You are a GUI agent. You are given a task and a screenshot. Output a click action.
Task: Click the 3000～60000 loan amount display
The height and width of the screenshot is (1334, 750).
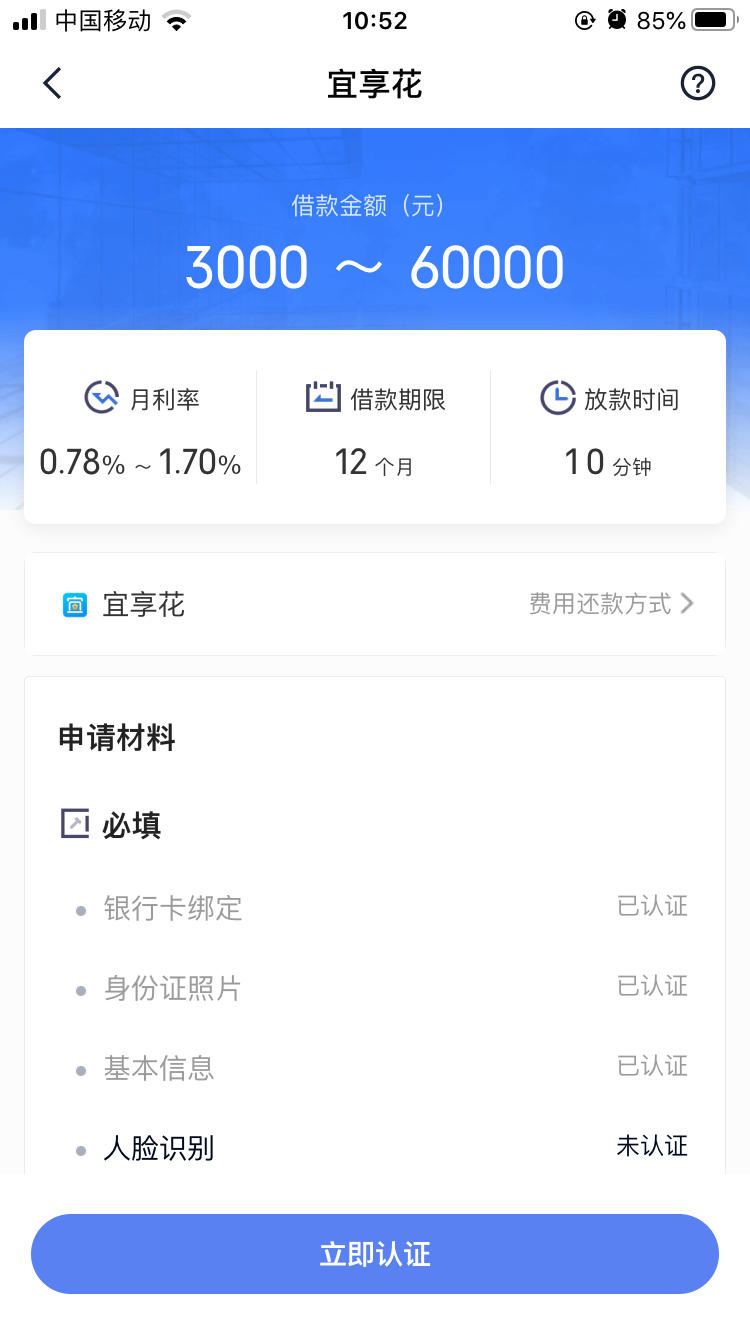375,265
